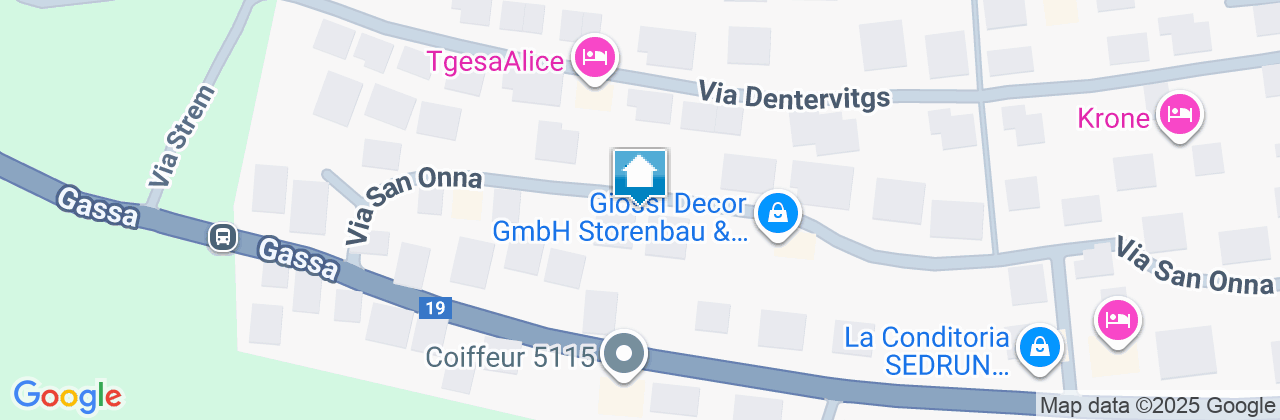Open La Conditoria SEDRUN shop marker
Viewport: 1280px width, 420px height.
(1040, 347)
